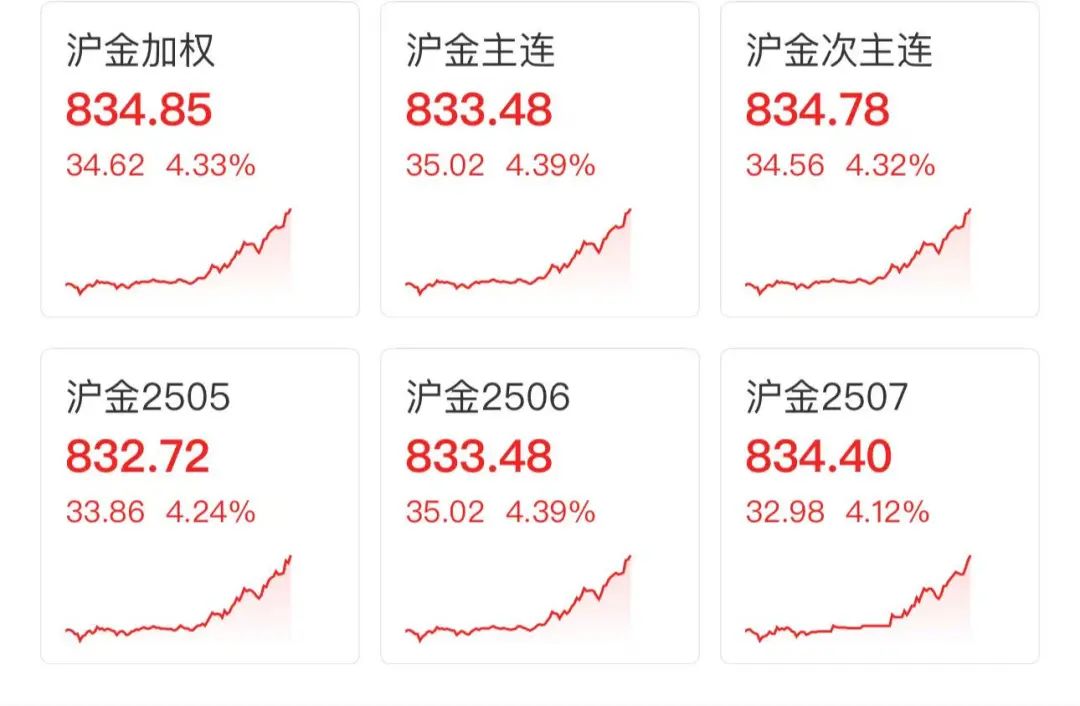The height and width of the screenshot is (706, 1080).
Task: Open the 沪金2506 contract card
Action: 539,506
